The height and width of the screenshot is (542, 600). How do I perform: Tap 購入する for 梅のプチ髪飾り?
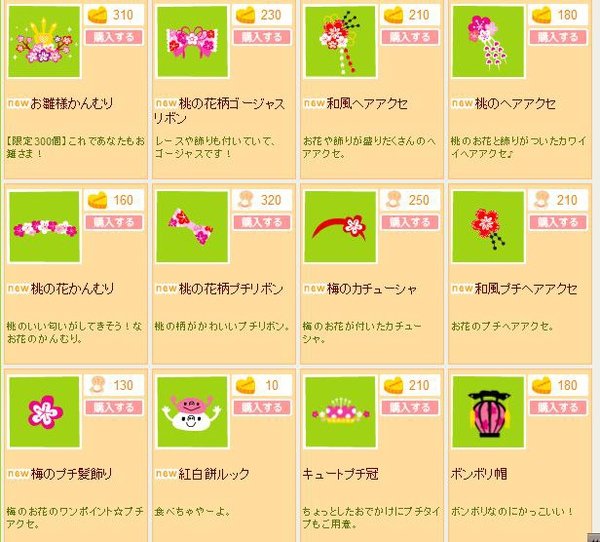coord(112,407)
